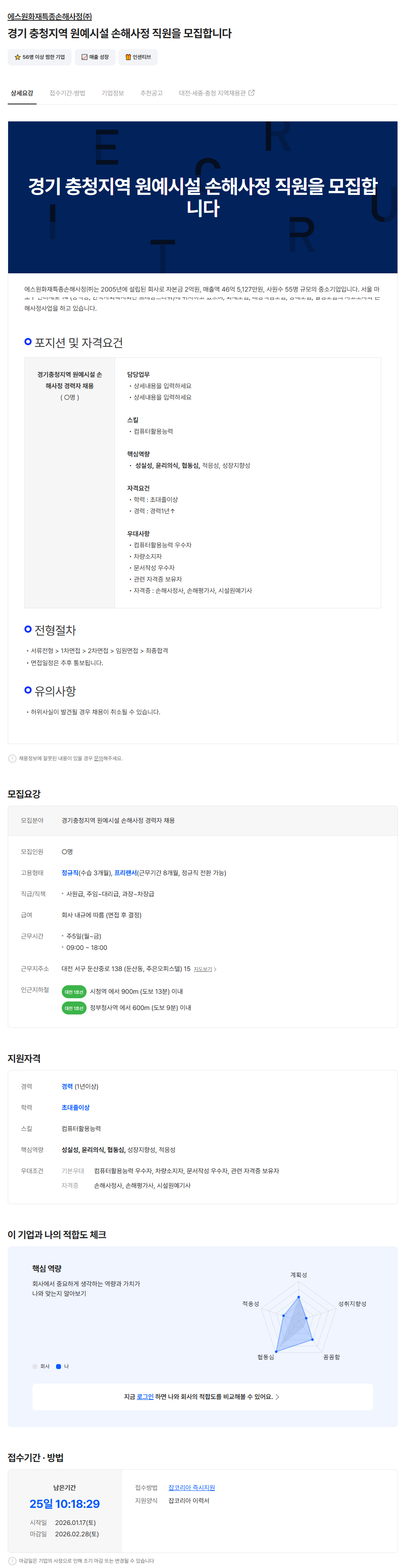Tap the 매출 성장 chip
The width and height of the screenshot is (404, 1568).
click(94, 57)
